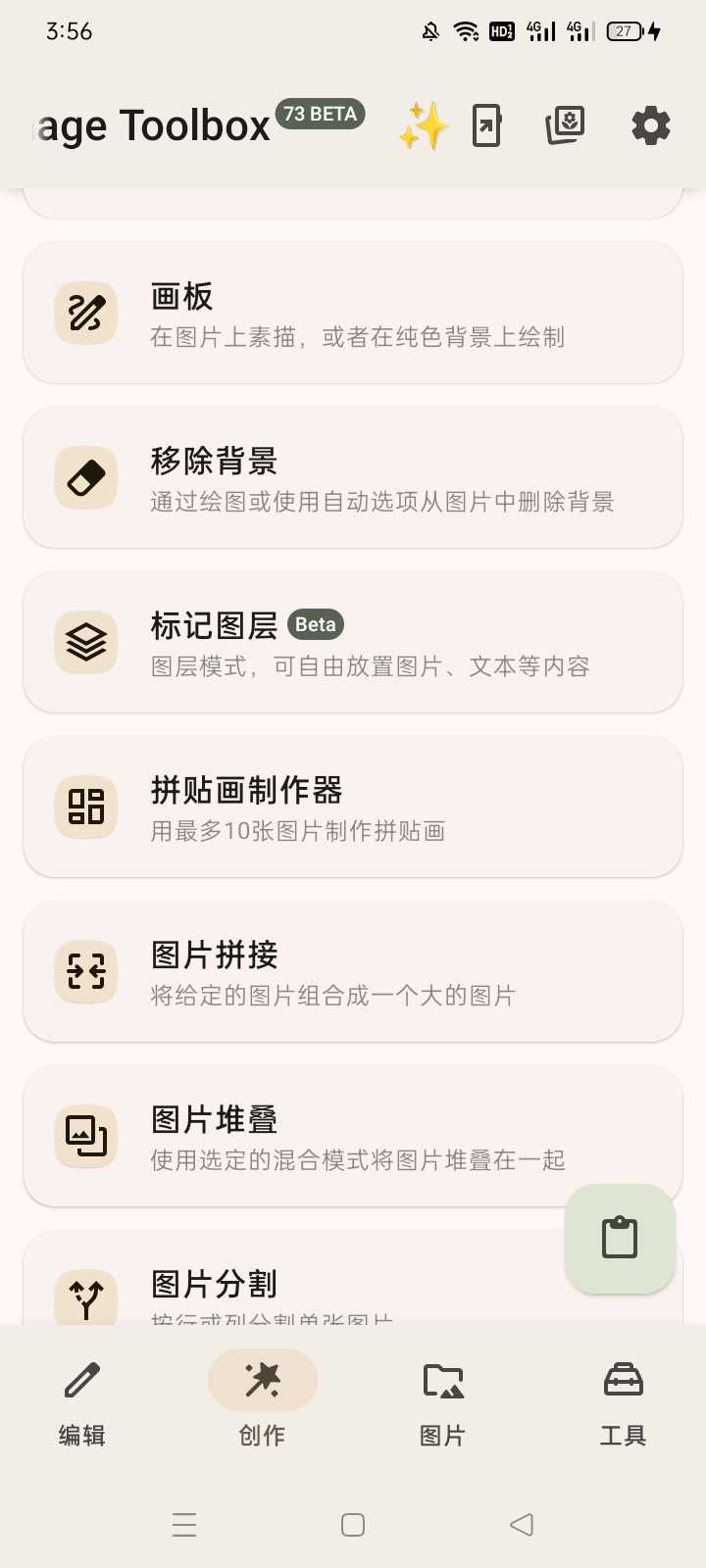Open the 图片拼接 tool
This screenshot has width=706, height=1568.
[352, 972]
